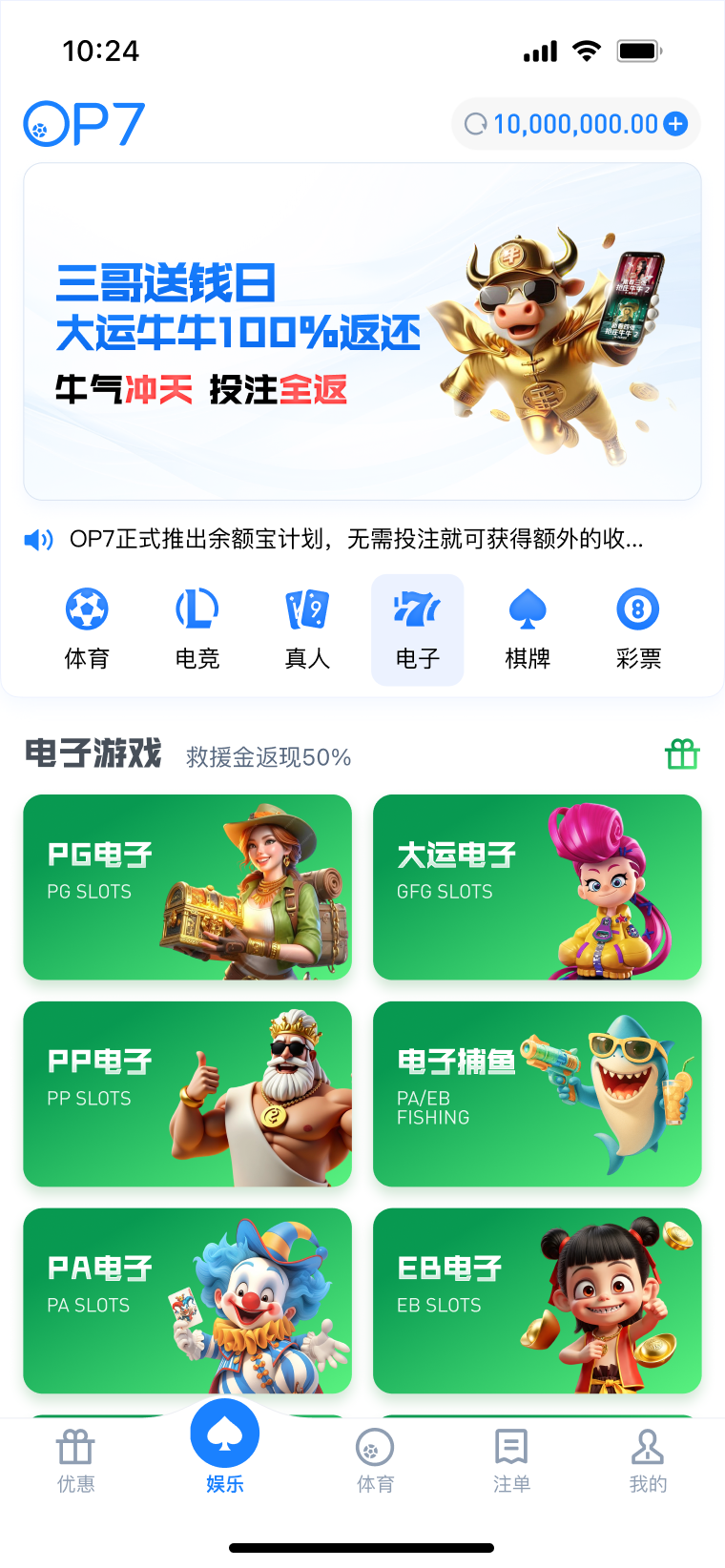The height and width of the screenshot is (1568, 725).
Task: Open the 余额宝 announcement notice
Action: [x=356, y=540]
